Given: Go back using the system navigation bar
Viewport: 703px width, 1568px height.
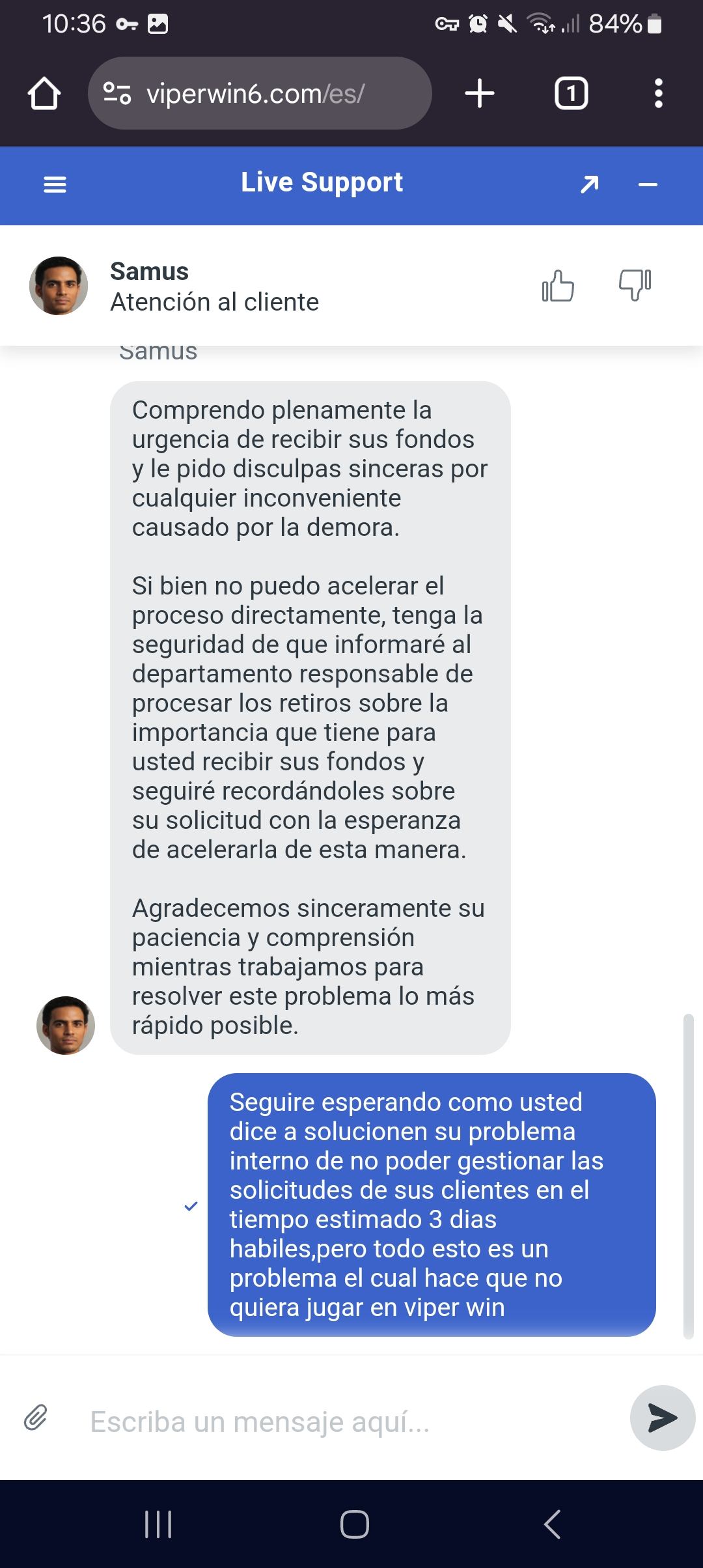Looking at the screenshot, I should [x=552, y=1524].
